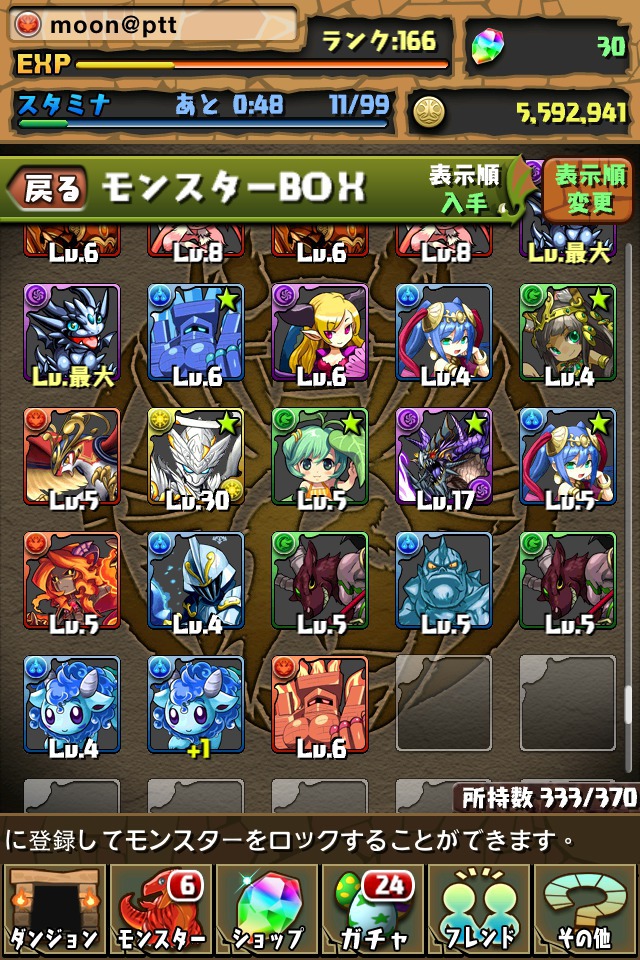This screenshot has height=960, width=640.
Task: Choose the blonde vampire girl monster Lv.6
Action: point(320,332)
